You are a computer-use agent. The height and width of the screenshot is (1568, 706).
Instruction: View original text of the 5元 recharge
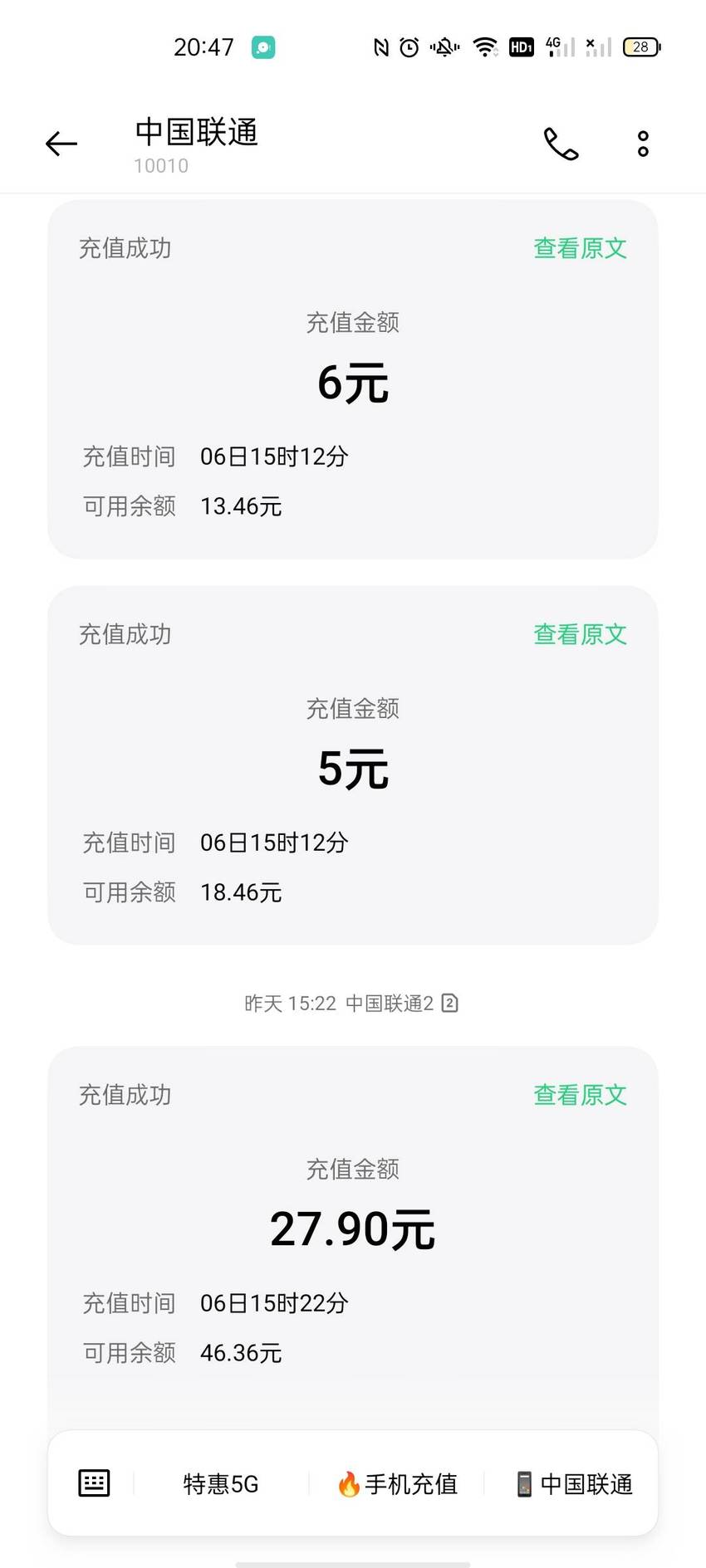click(580, 634)
